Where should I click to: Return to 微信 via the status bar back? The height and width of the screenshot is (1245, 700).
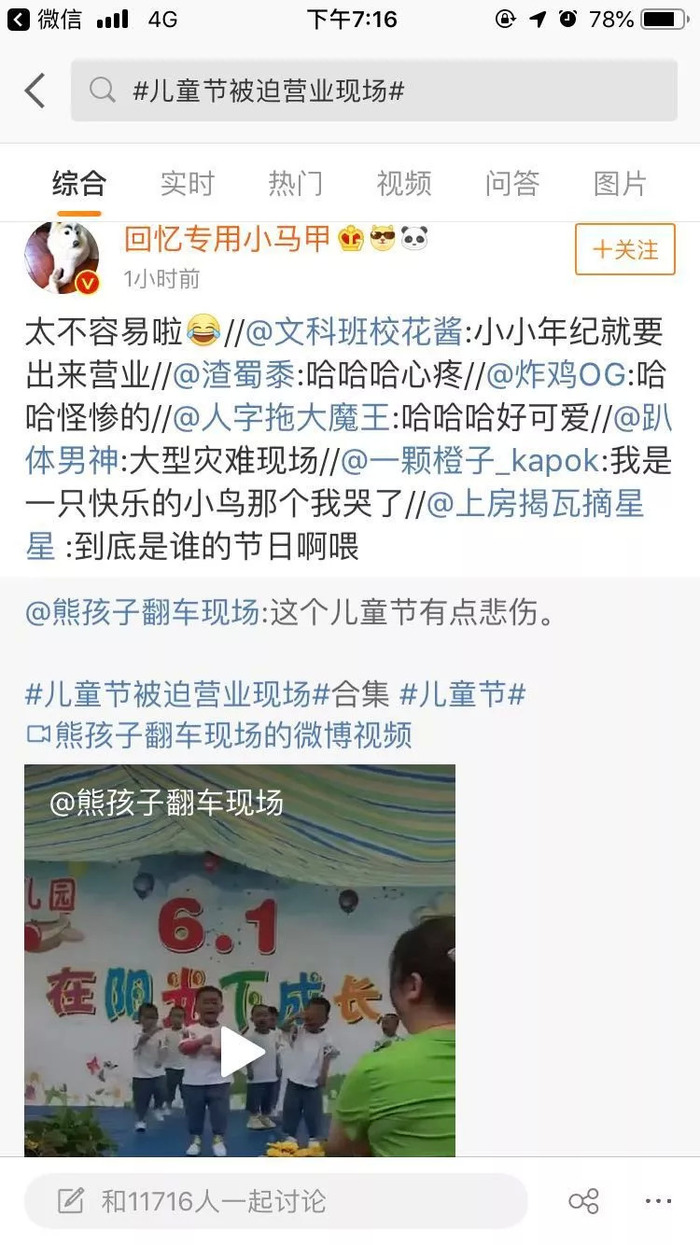point(45,19)
